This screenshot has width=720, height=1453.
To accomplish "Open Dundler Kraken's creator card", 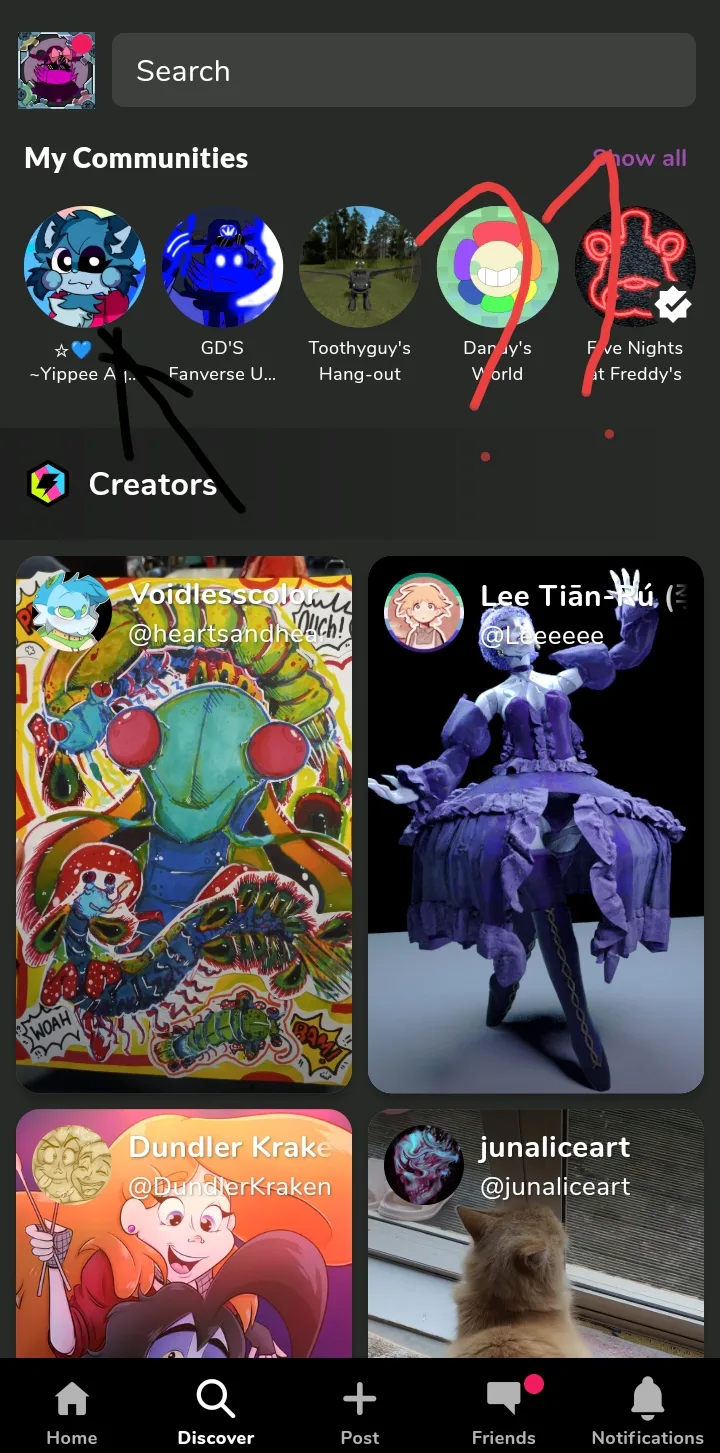I will point(184,1233).
